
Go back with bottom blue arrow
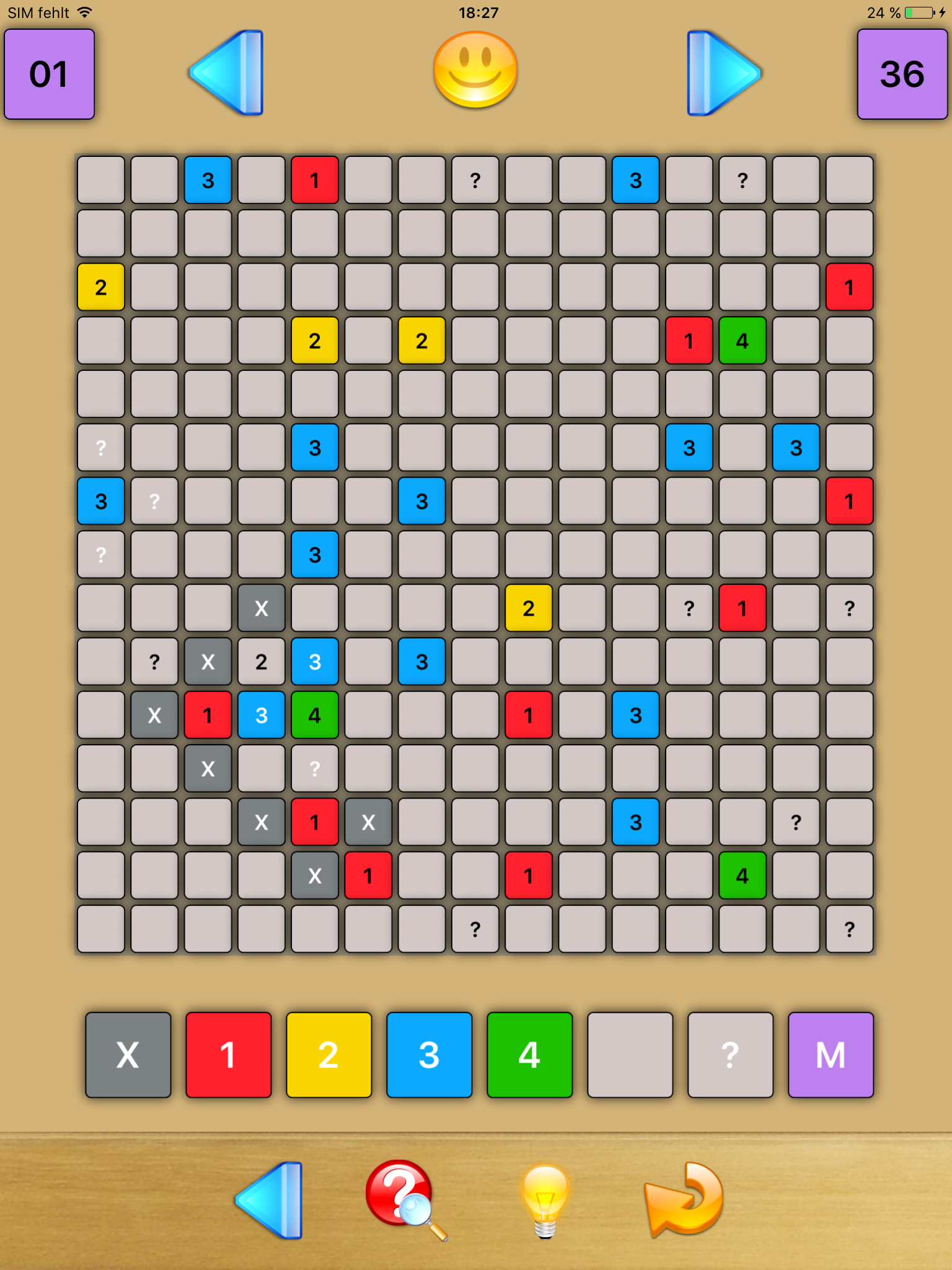pyautogui.click(x=271, y=1200)
